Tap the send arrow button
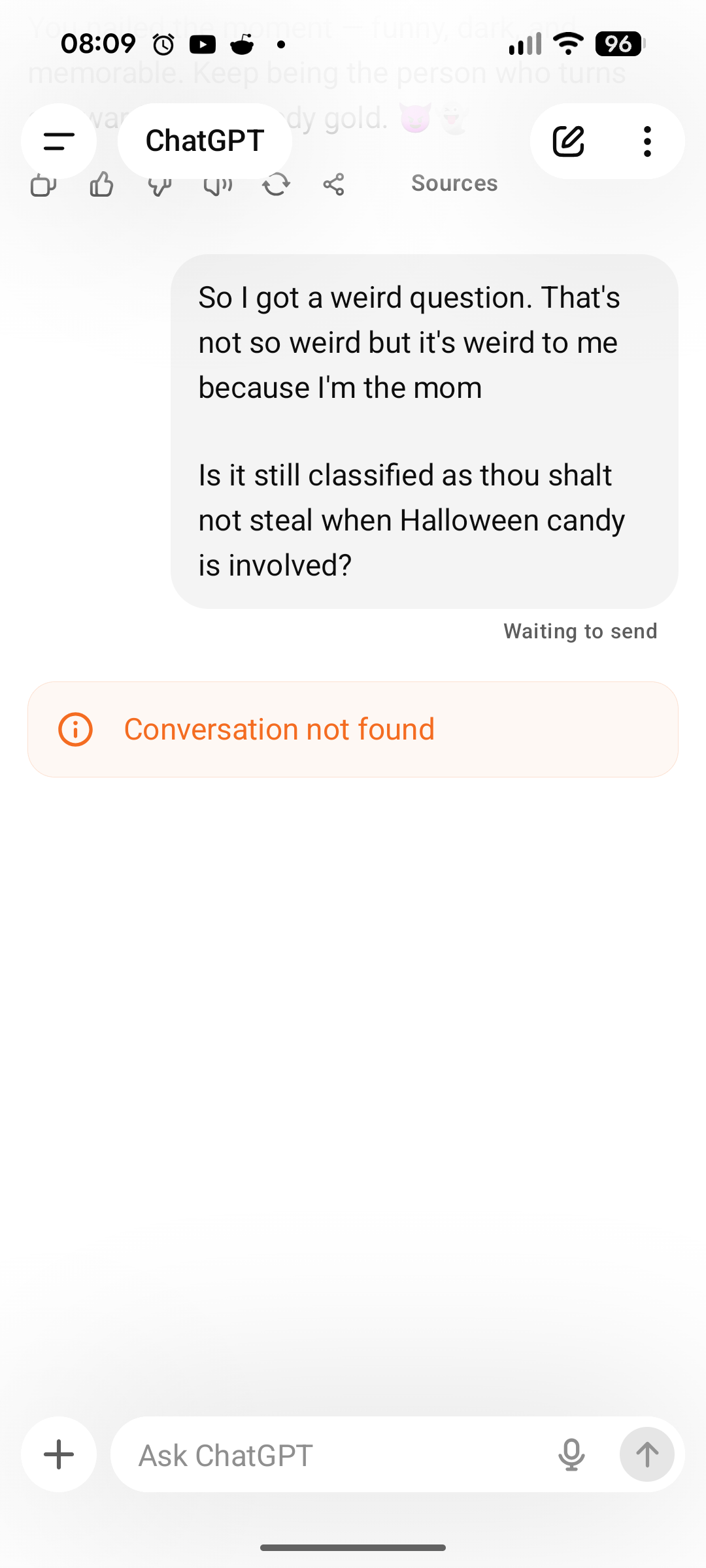706x1568 pixels. point(647,1454)
